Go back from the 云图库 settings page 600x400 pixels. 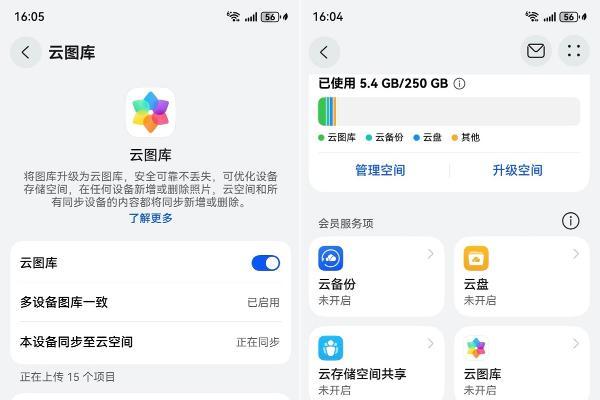(26, 52)
